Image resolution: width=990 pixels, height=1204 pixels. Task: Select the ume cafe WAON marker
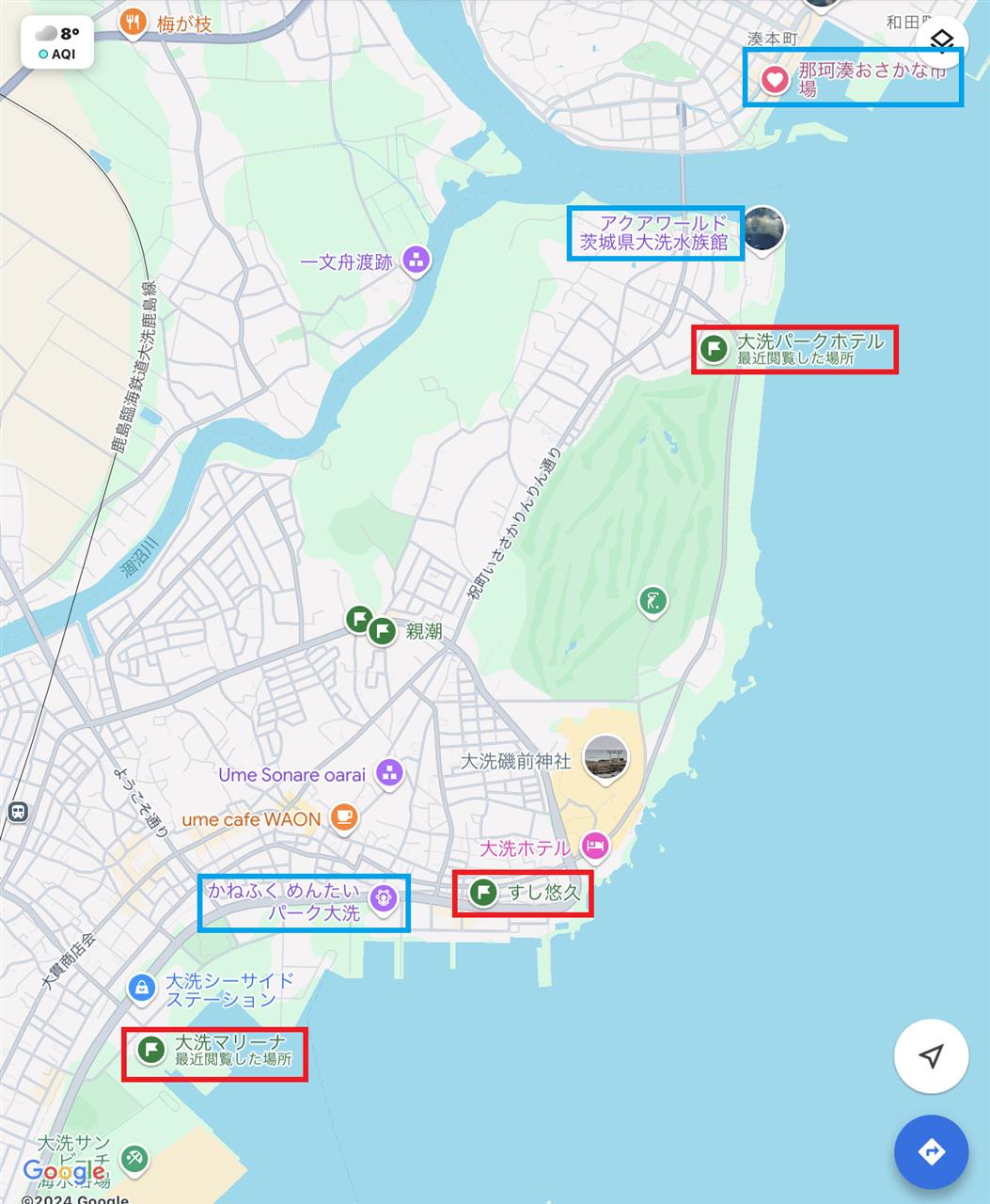click(344, 816)
